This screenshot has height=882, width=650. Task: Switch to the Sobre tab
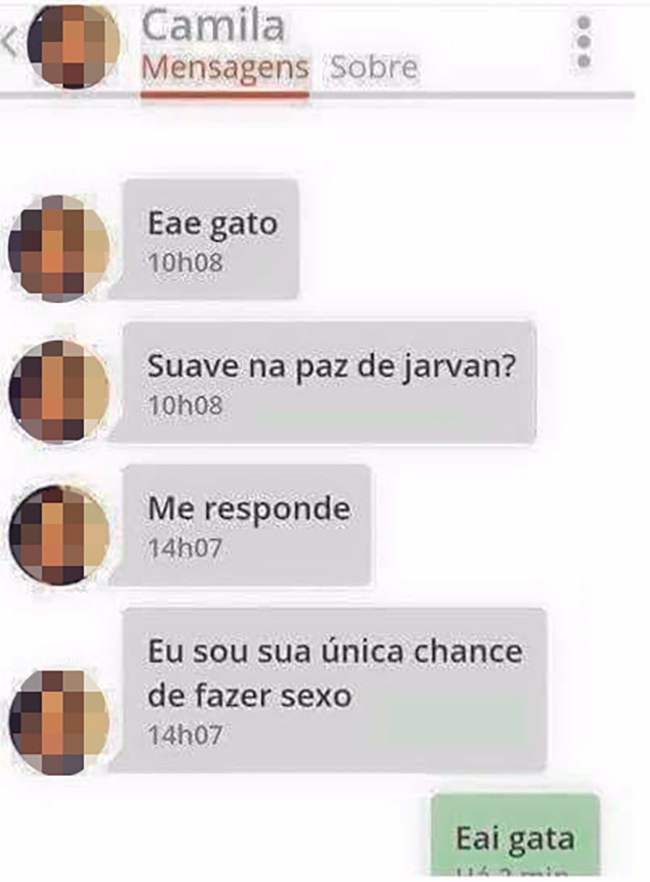click(x=374, y=68)
